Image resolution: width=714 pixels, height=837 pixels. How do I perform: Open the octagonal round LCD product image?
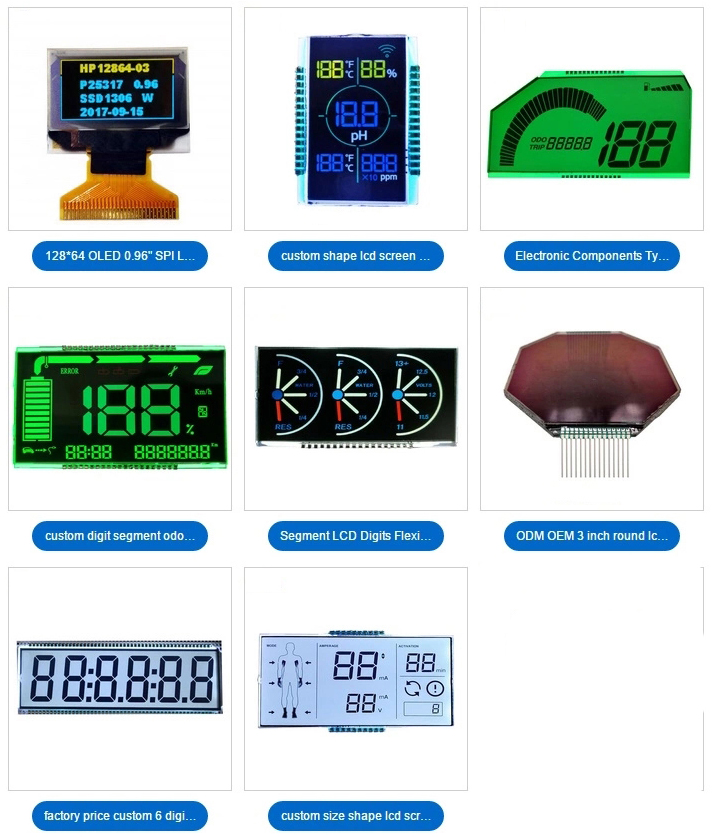(x=592, y=400)
